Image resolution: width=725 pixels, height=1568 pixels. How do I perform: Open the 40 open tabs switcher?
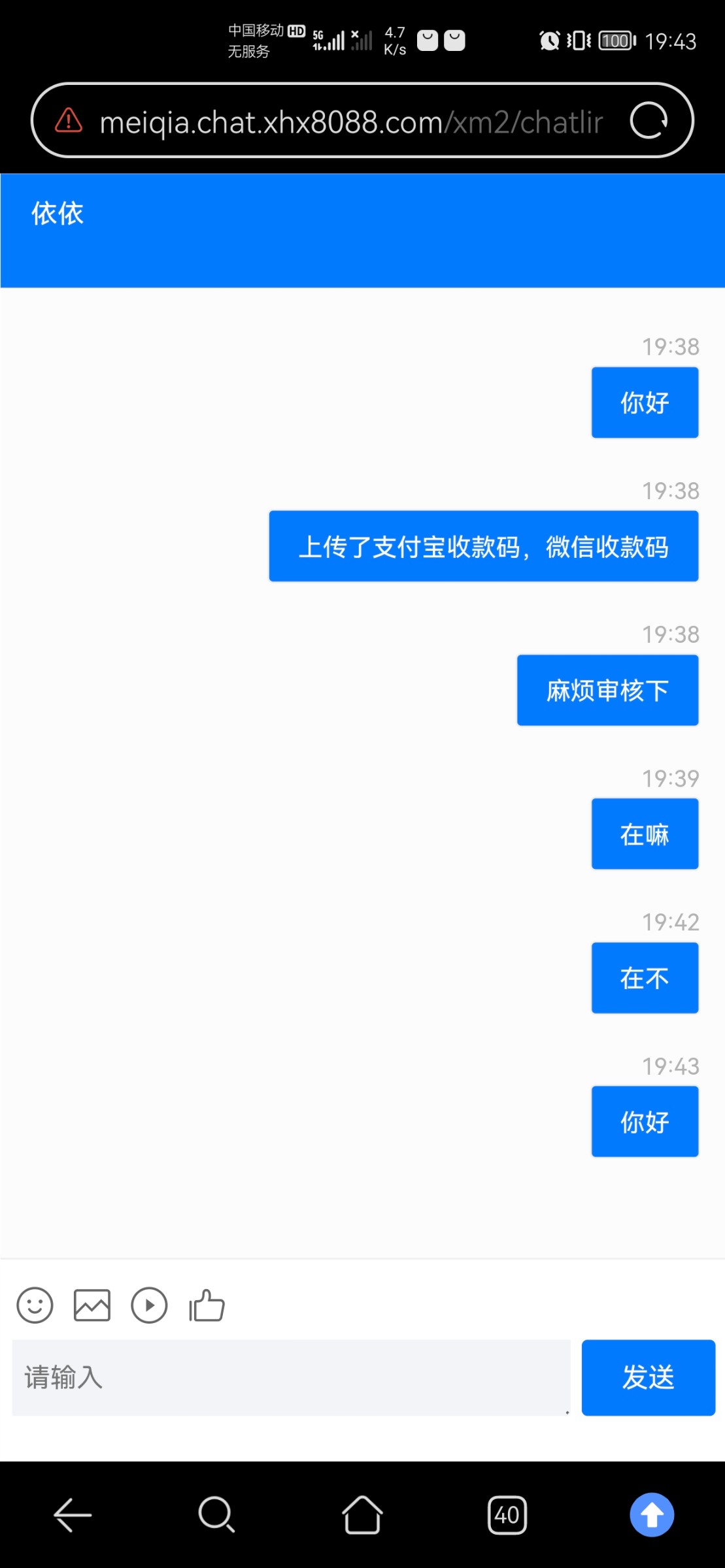coord(507,1514)
